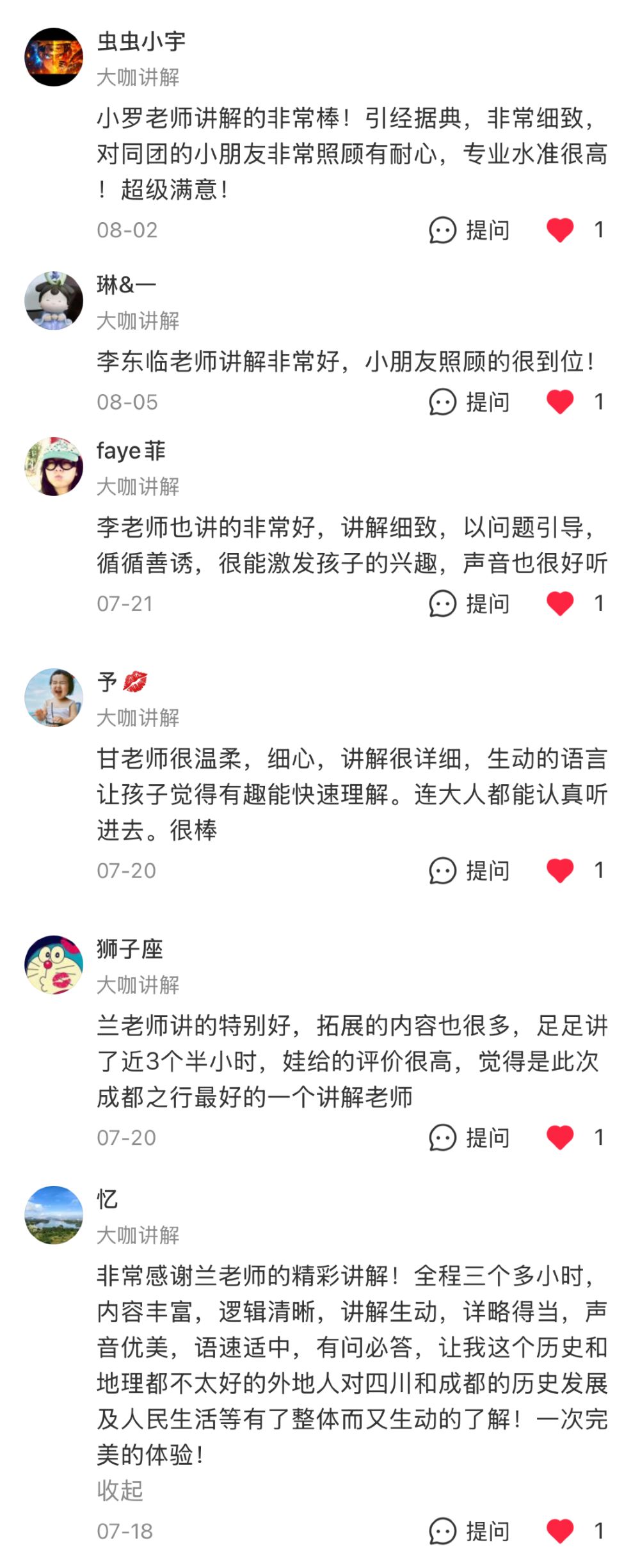The height and width of the screenshot is (1568, 640).
Task: Ask a question on 虫虫小宇's review
Action: click(469, 230)
